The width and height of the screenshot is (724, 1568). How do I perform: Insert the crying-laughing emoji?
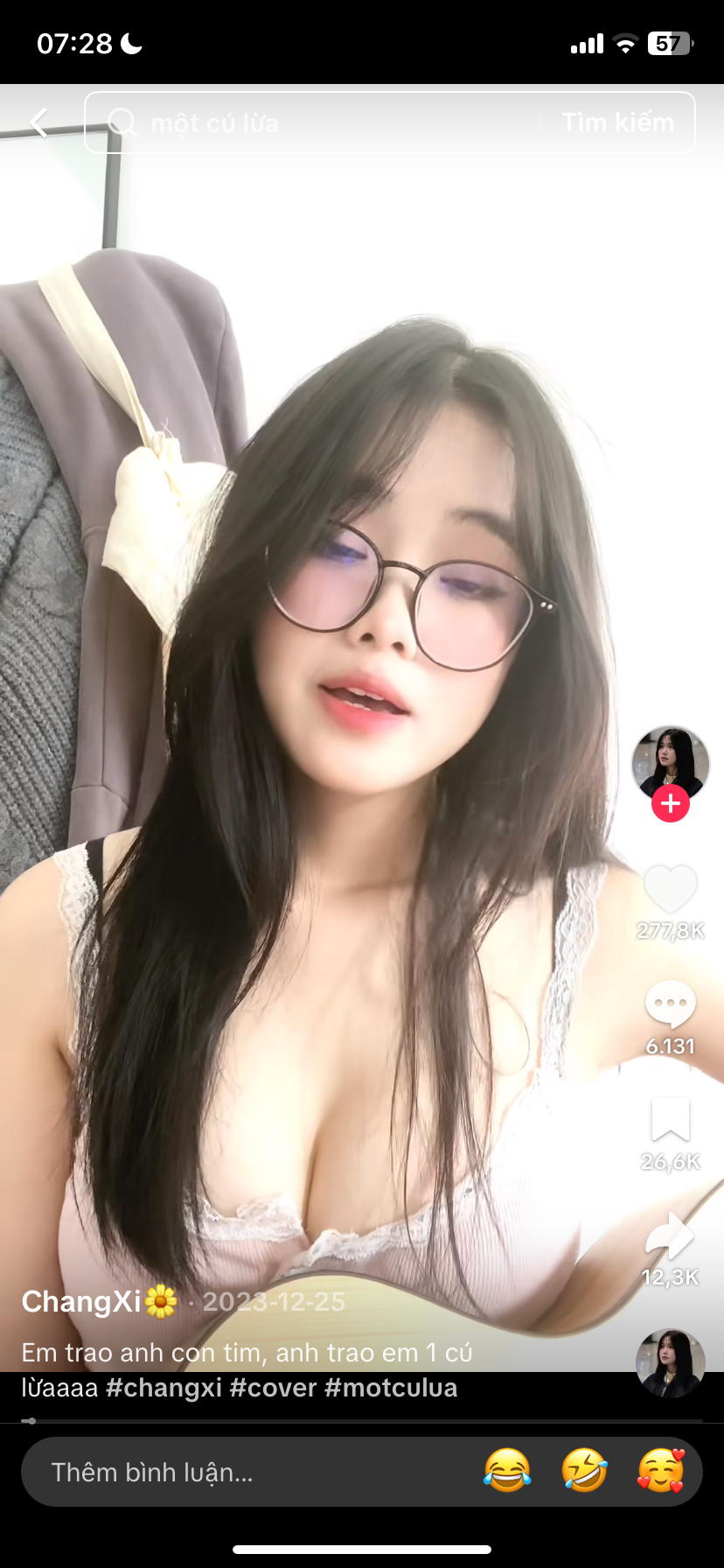[507, 1470]
